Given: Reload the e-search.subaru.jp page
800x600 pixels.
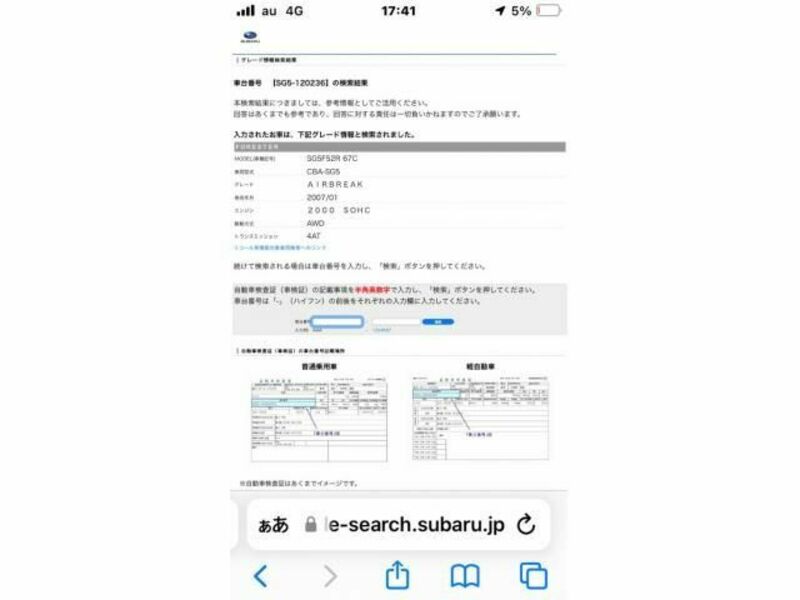Looking at the screenshot, I should click(526, 525).
